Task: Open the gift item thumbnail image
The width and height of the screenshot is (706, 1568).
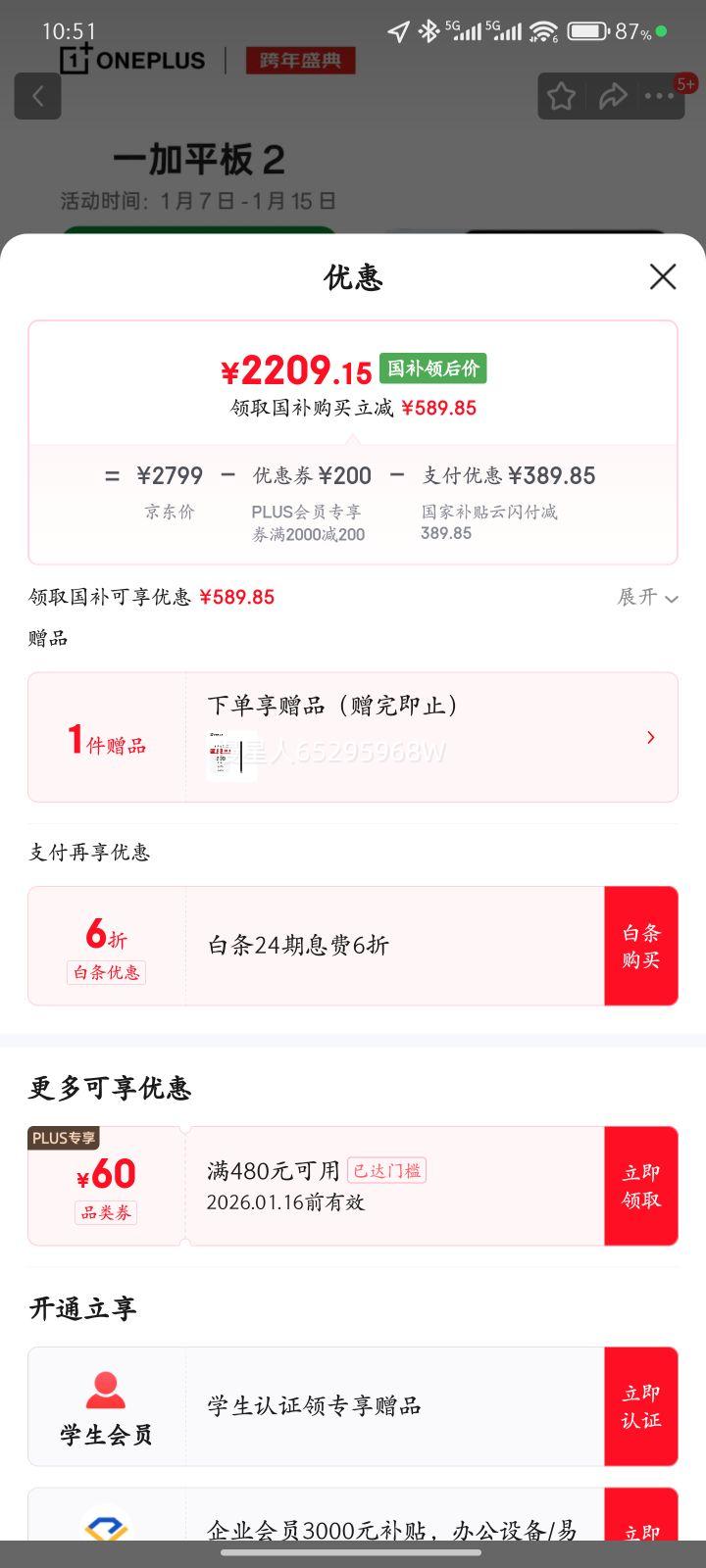Action: 229,755
